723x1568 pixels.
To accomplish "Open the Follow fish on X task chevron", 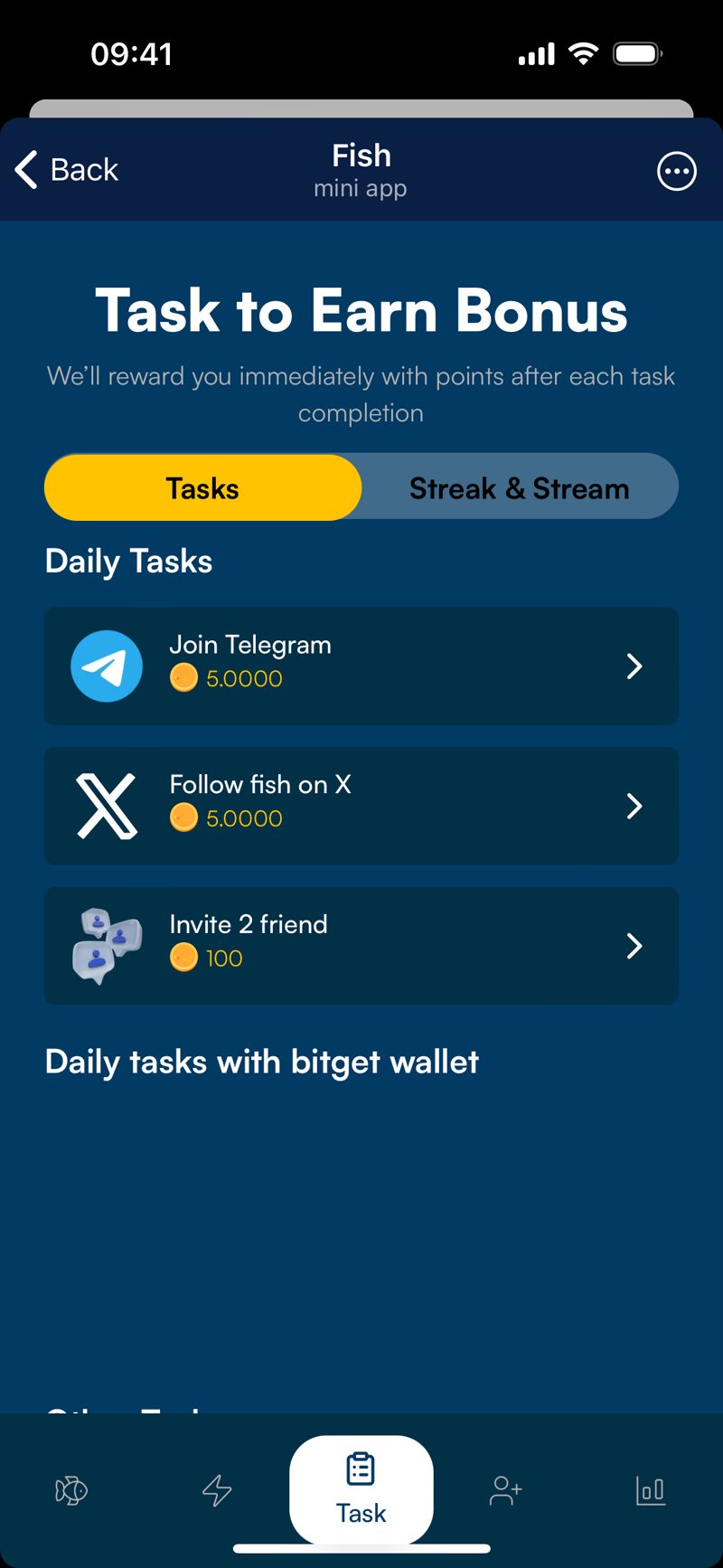I will pyautogui.click(x=634, y=806).
